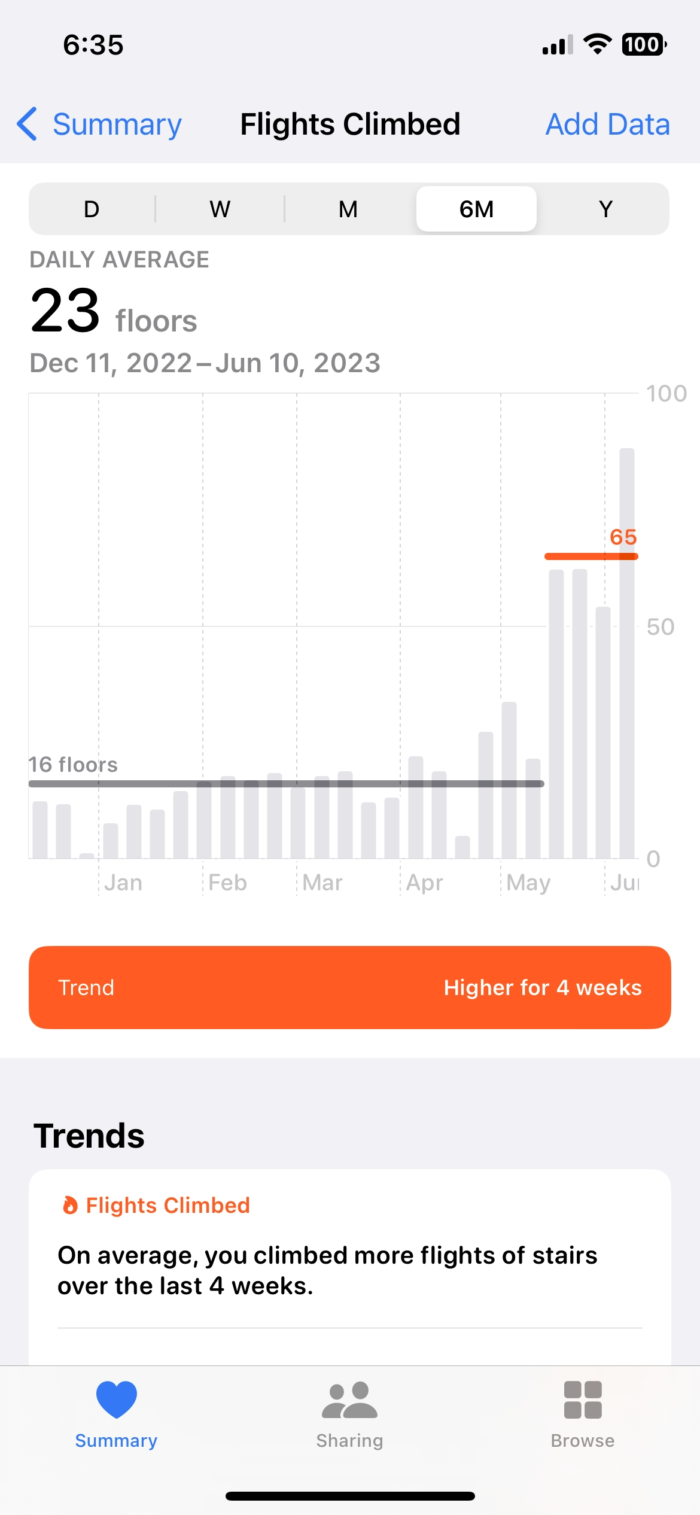Show the M (month) range
Viewport: 700px width, 1515px height.
(348, 209)
